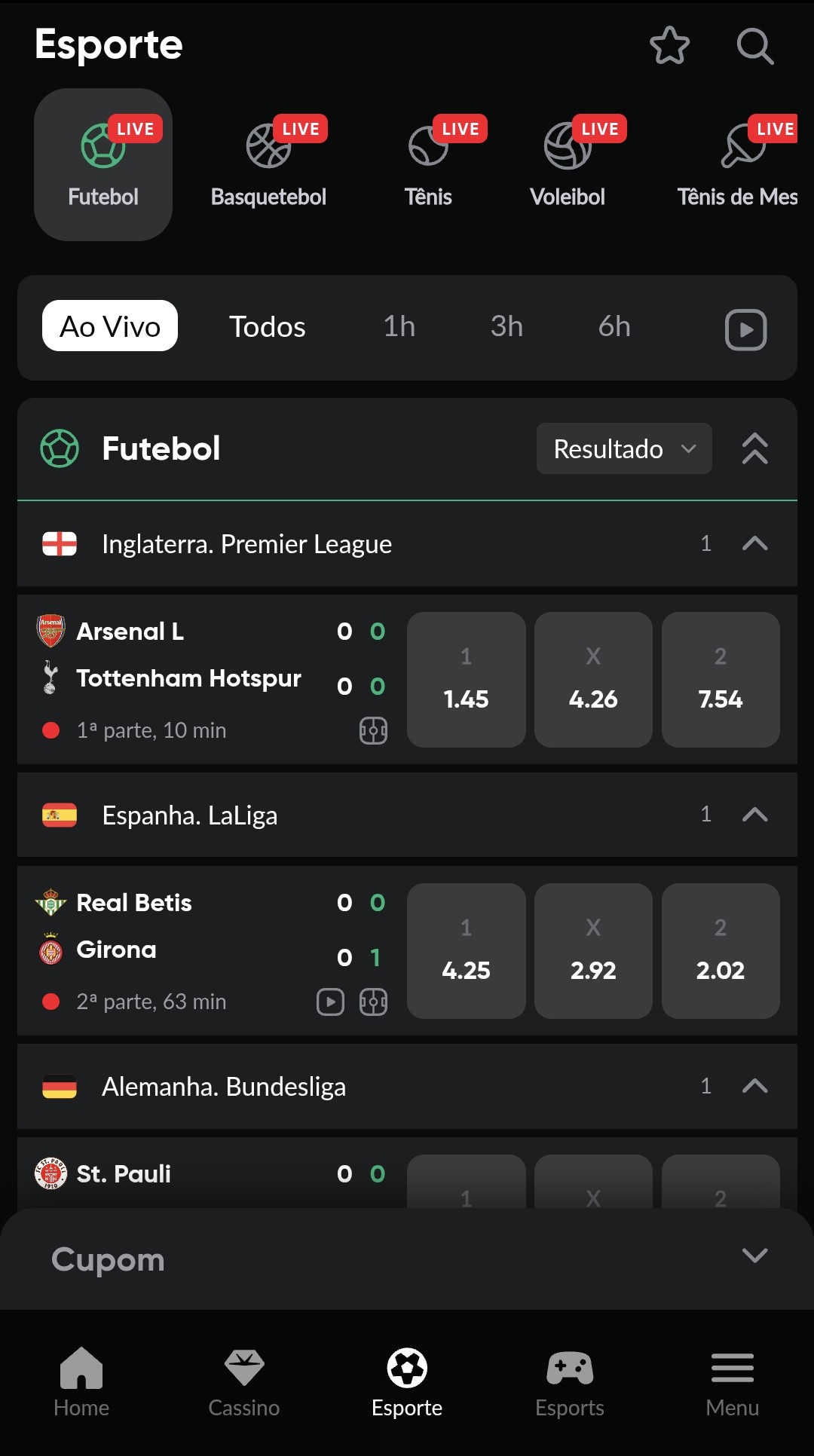Go to Cassino section
814x1456 pixels.
click(x=243, y=1381)
